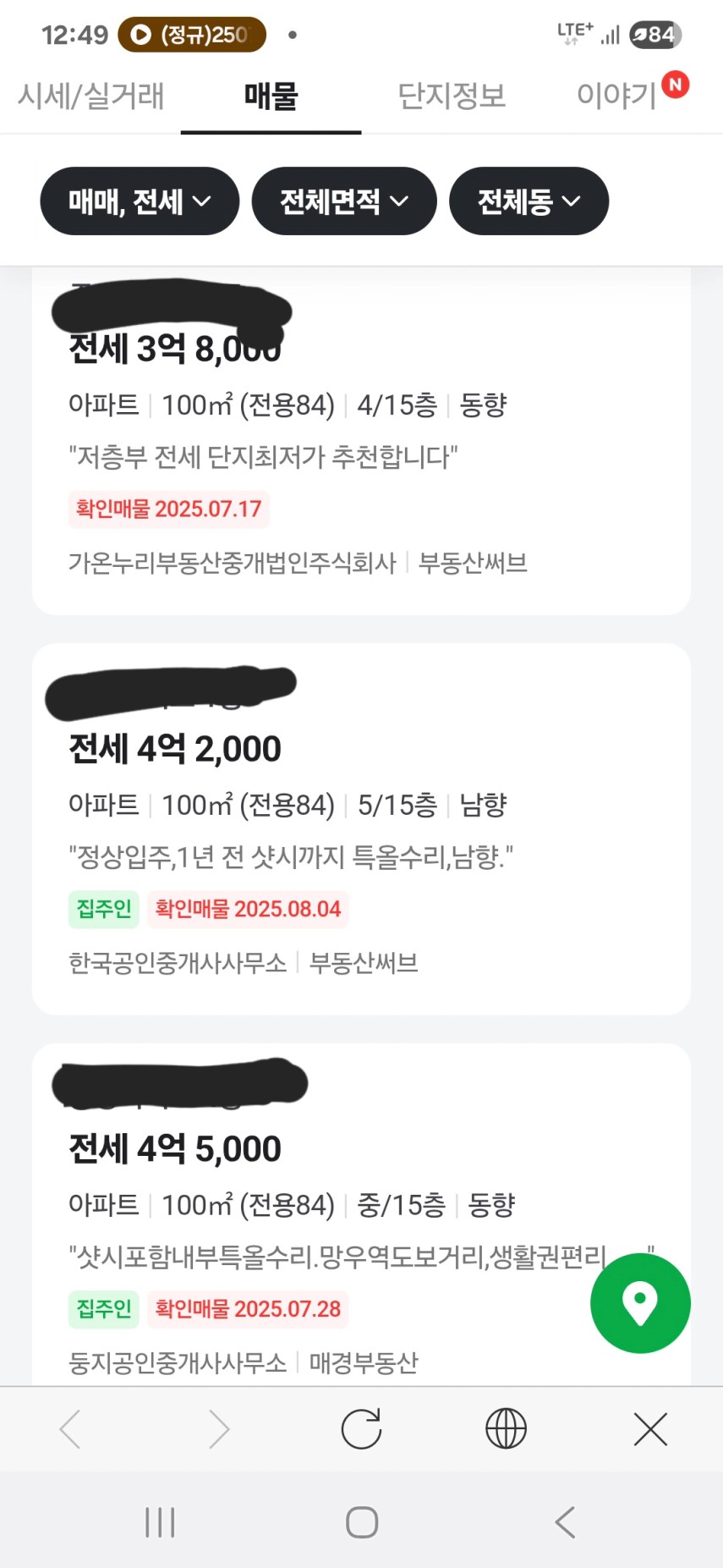Expand the 매매, 전세 filter dropdown

(x=140, y=201)
